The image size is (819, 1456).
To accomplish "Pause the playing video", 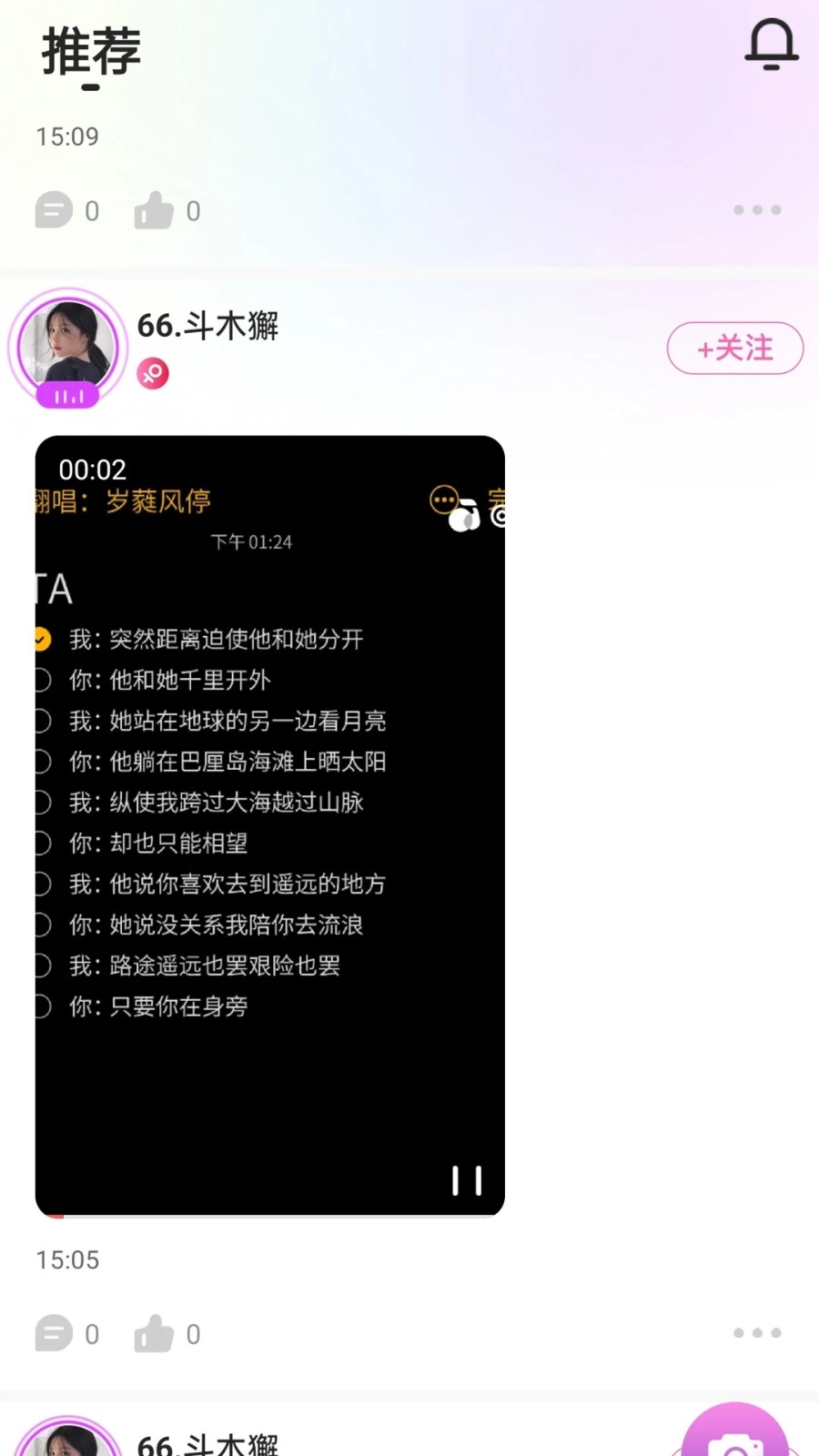I will click(466, 1180).
